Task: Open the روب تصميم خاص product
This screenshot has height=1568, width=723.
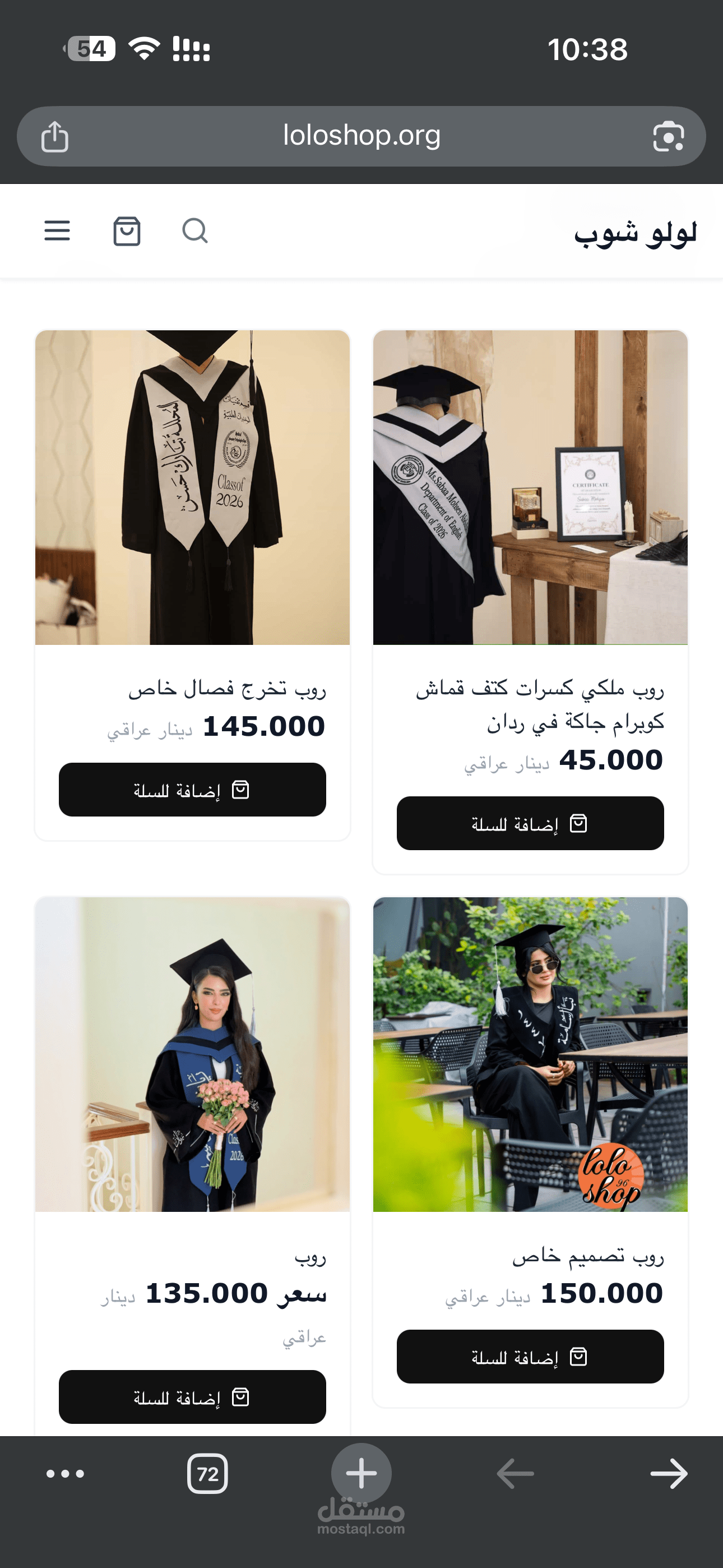Action: (x=530, y=1054)
